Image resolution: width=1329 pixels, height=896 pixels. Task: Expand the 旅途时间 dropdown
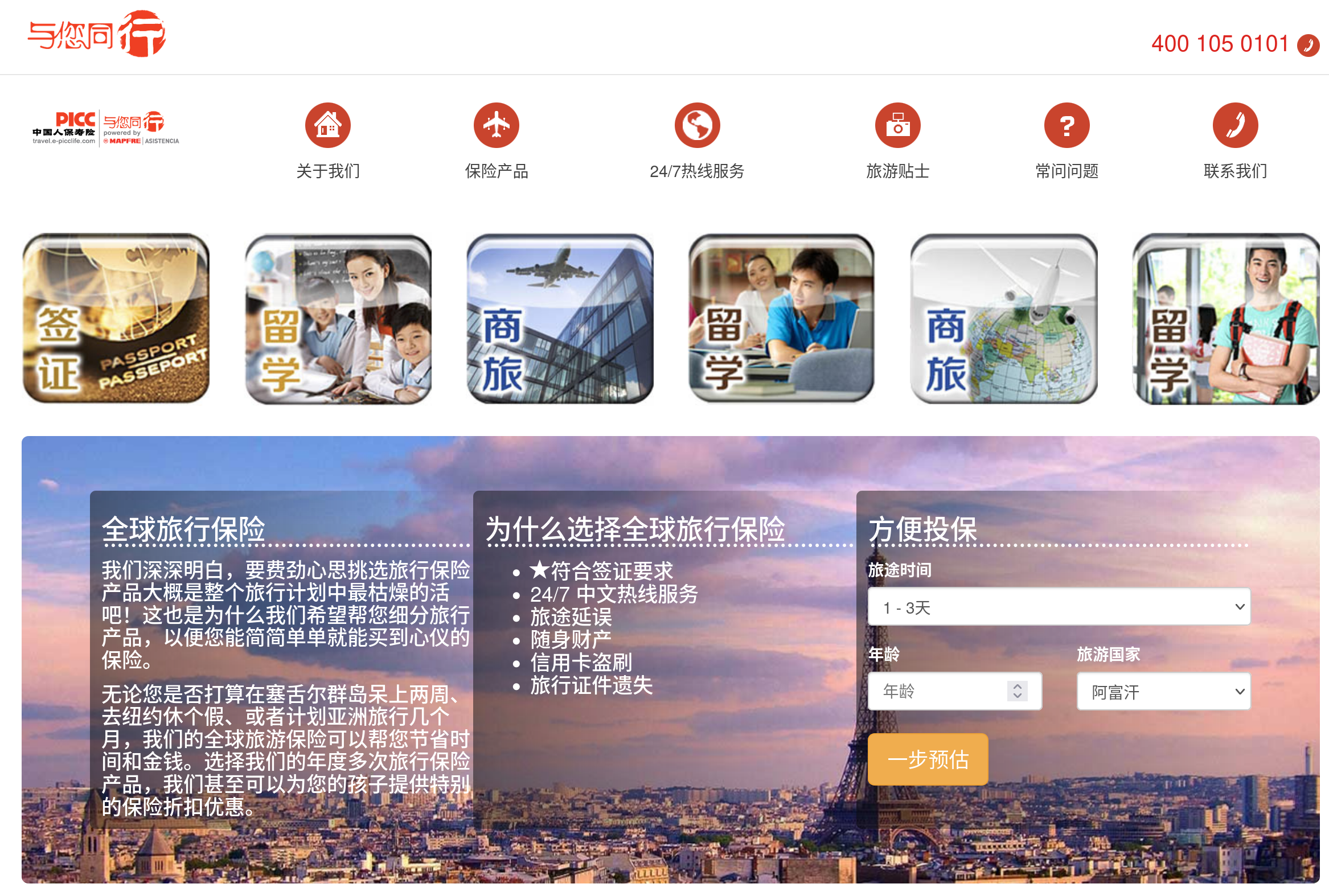click(1058, 607)
